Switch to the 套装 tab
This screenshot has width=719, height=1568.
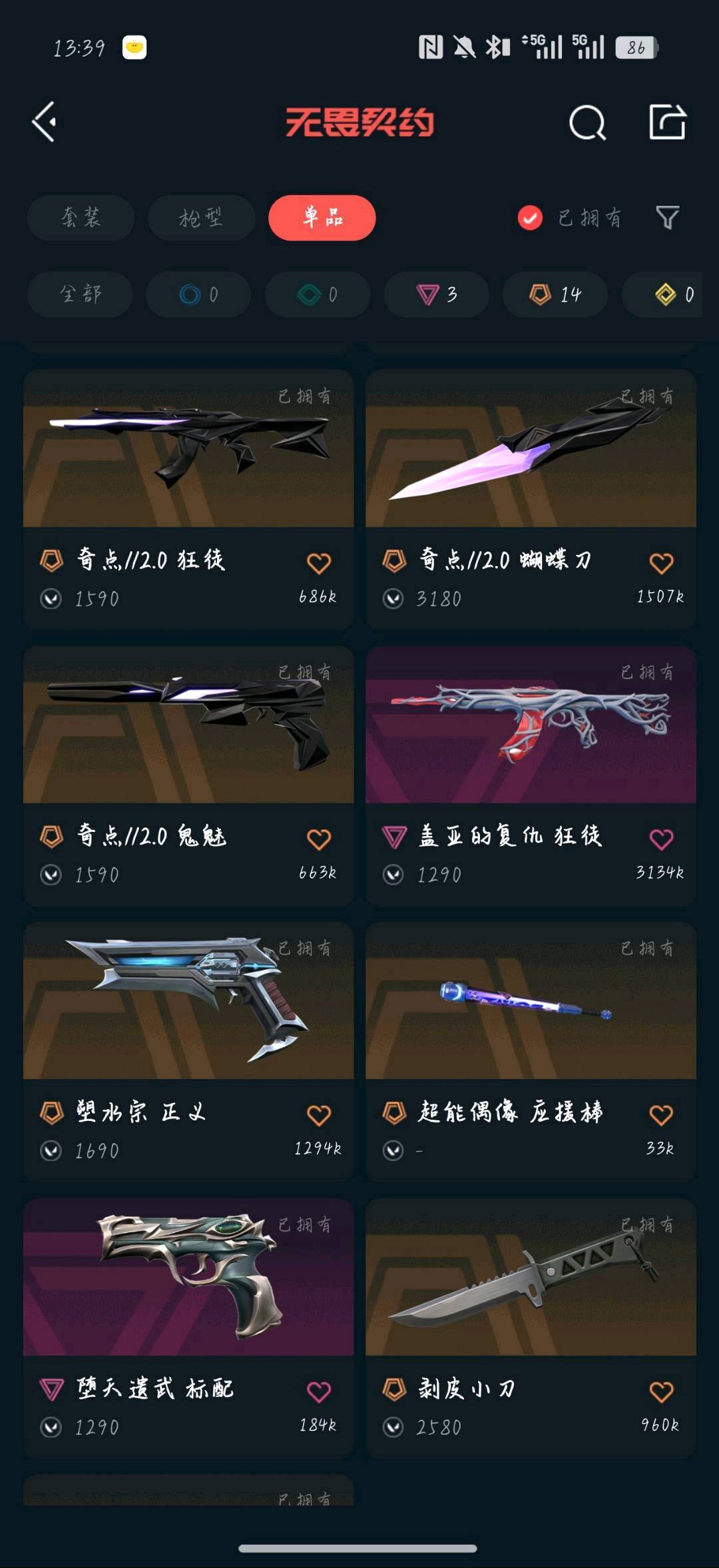[81, 218]
